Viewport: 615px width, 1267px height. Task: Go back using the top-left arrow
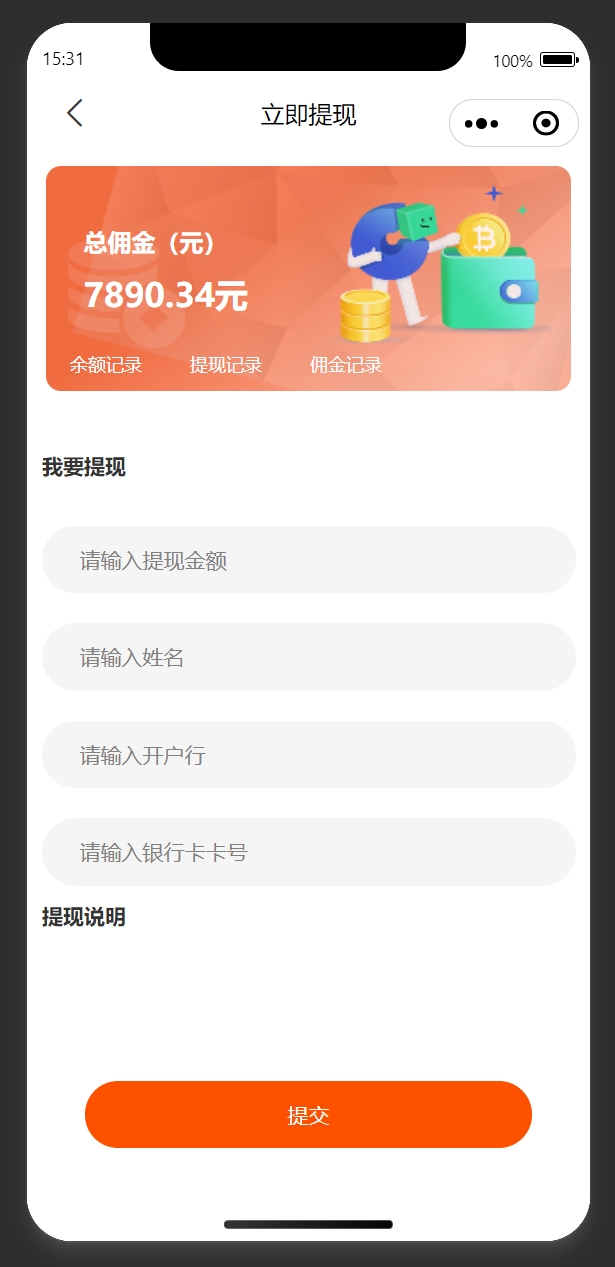pyautogui.click(x=75, y=113)
